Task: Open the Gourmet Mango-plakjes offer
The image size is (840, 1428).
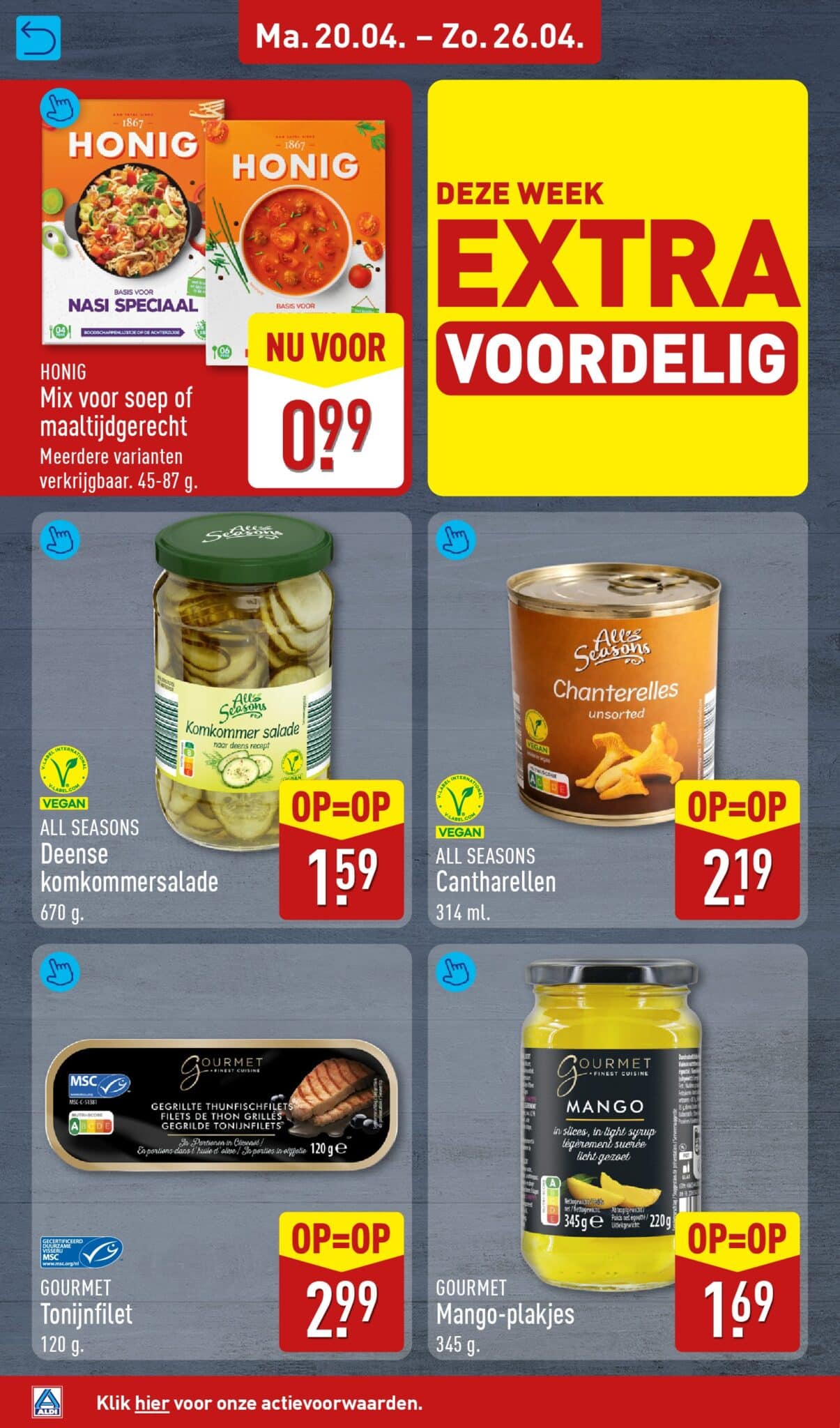Action: (x=455, y=971)
